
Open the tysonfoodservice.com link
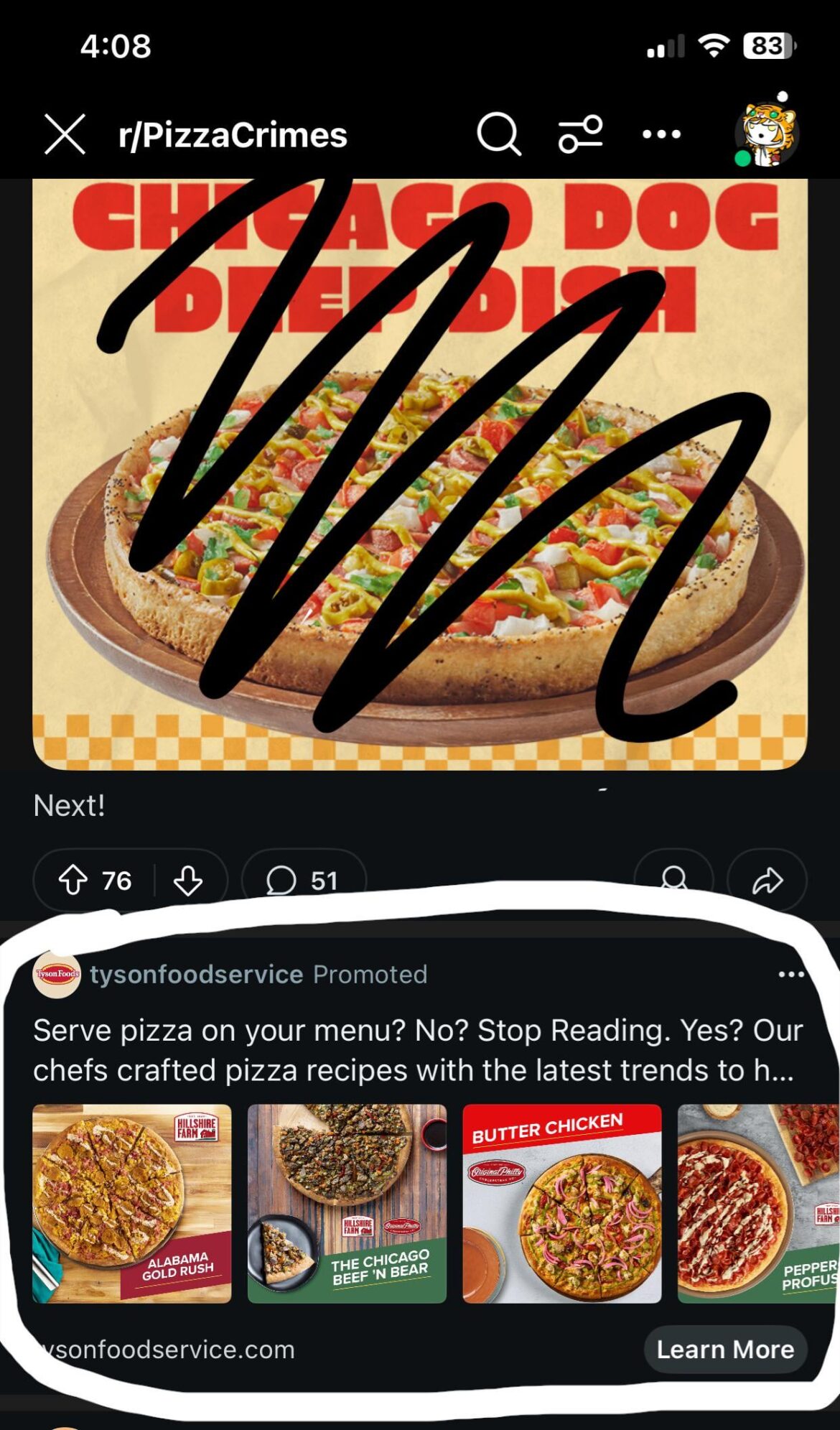[165, 1348]
